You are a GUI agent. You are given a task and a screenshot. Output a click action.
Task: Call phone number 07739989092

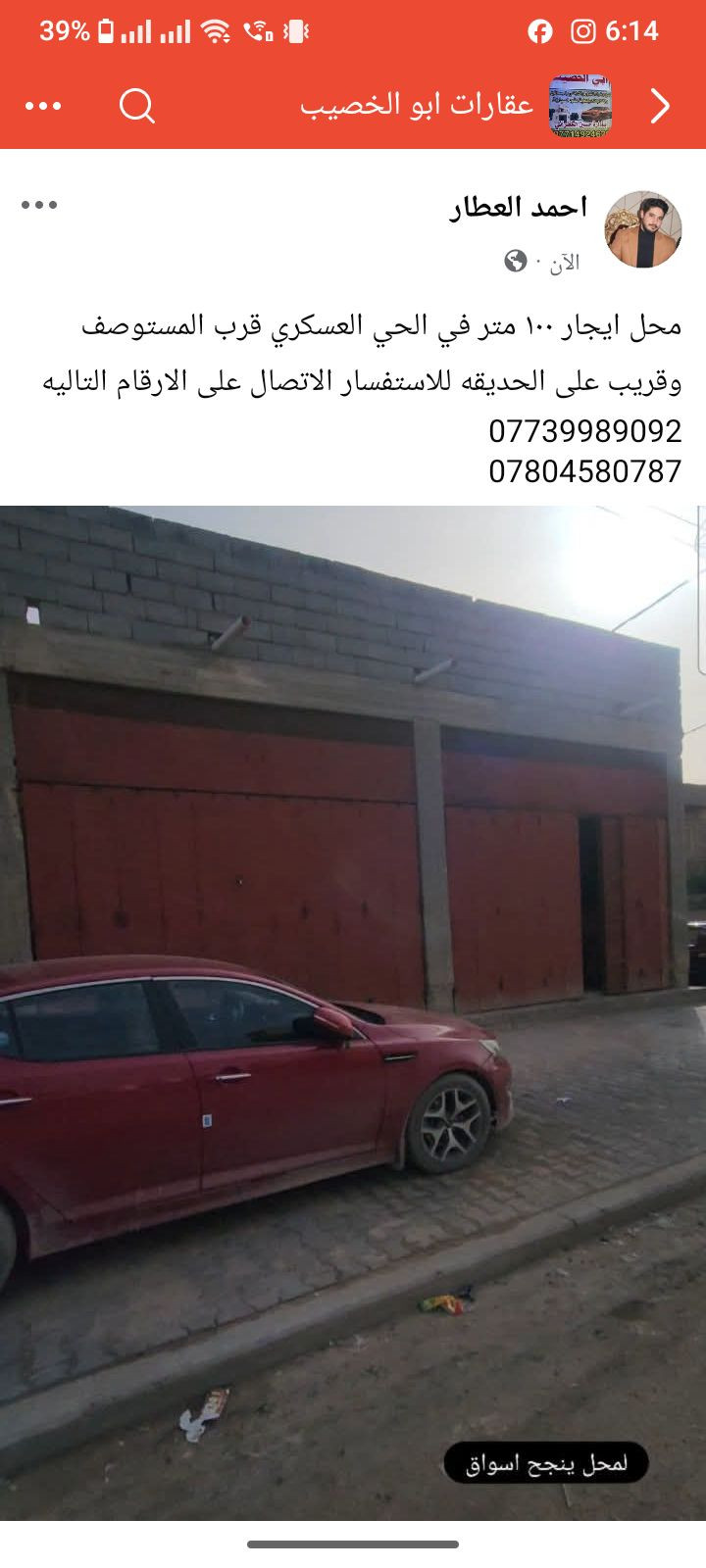point(584,431)
